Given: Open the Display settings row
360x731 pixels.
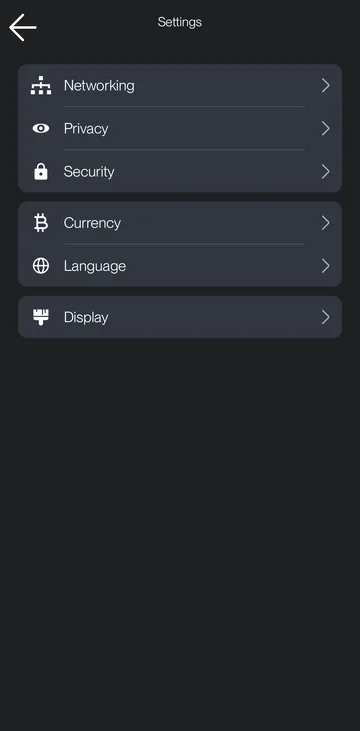Looking at the screenshot, I should pyautogui.click(x=180, y=317).
